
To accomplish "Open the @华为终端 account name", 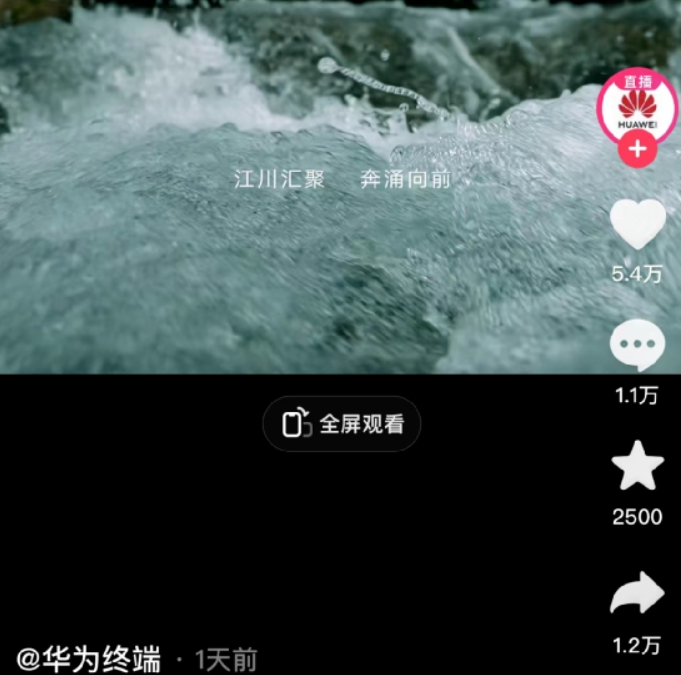I will coord(90,659).
